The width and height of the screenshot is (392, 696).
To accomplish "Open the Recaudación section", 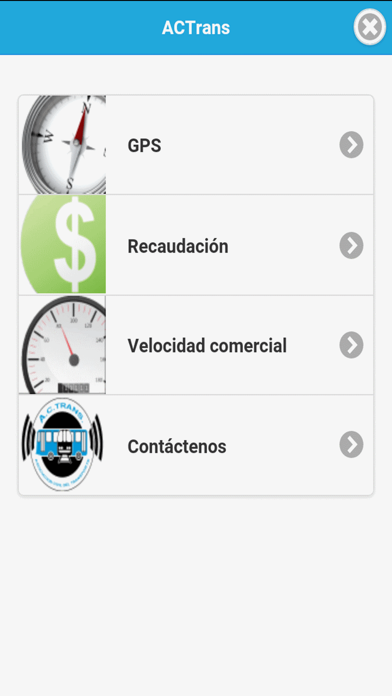I will [x=196, y=245].
